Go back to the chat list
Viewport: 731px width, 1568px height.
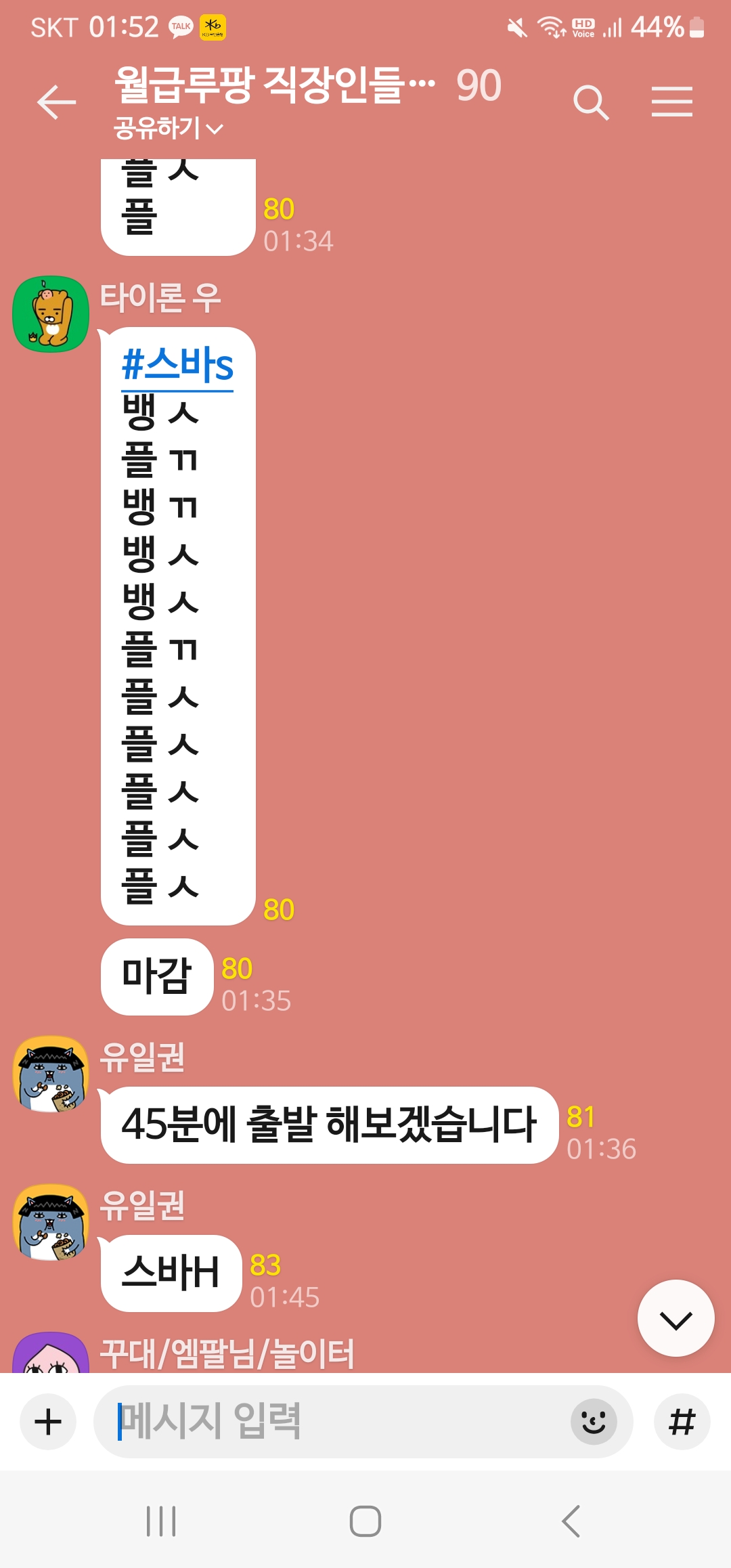(56, 102)
